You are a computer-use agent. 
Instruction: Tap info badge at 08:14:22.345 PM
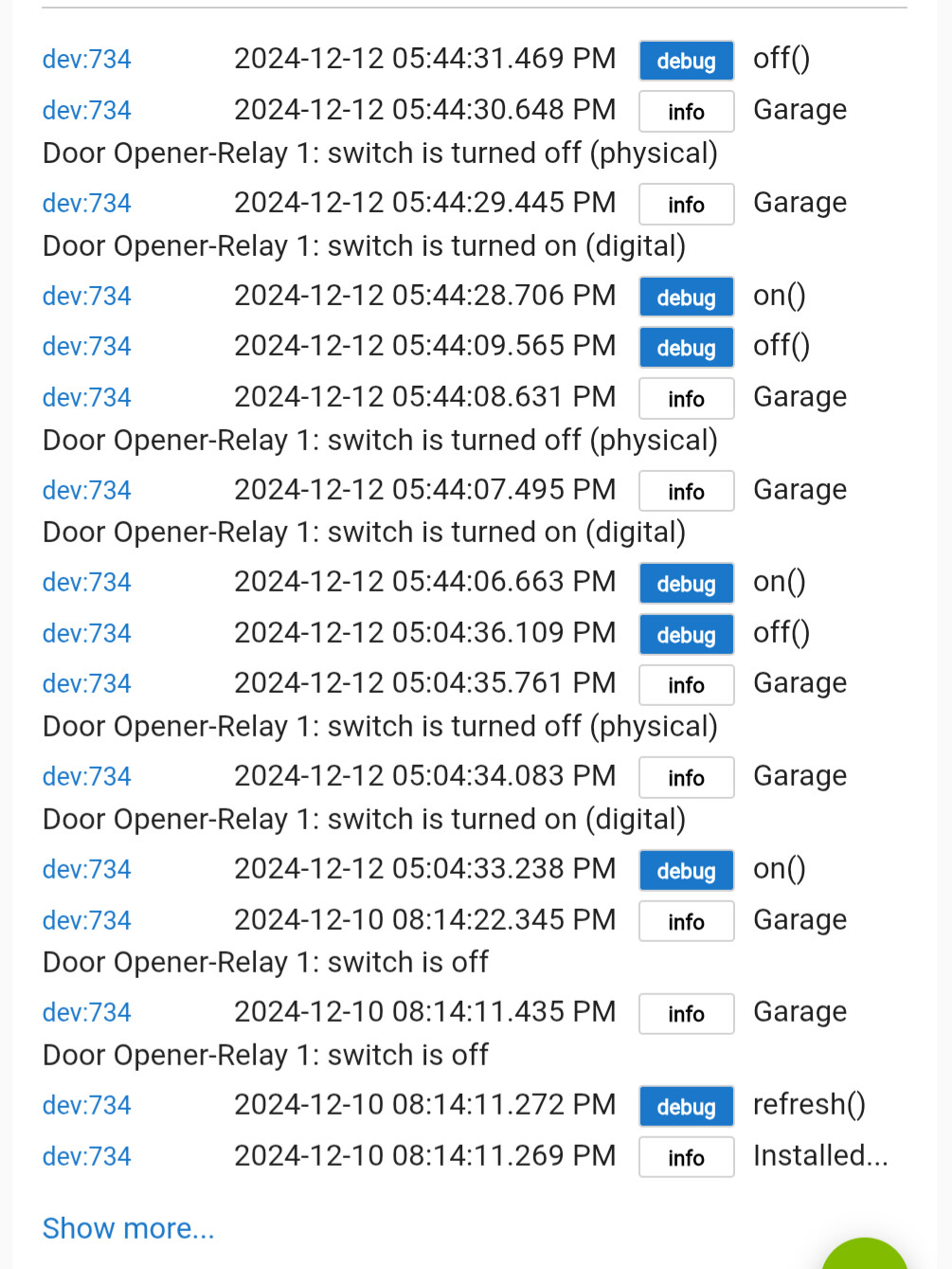(686, 922)
